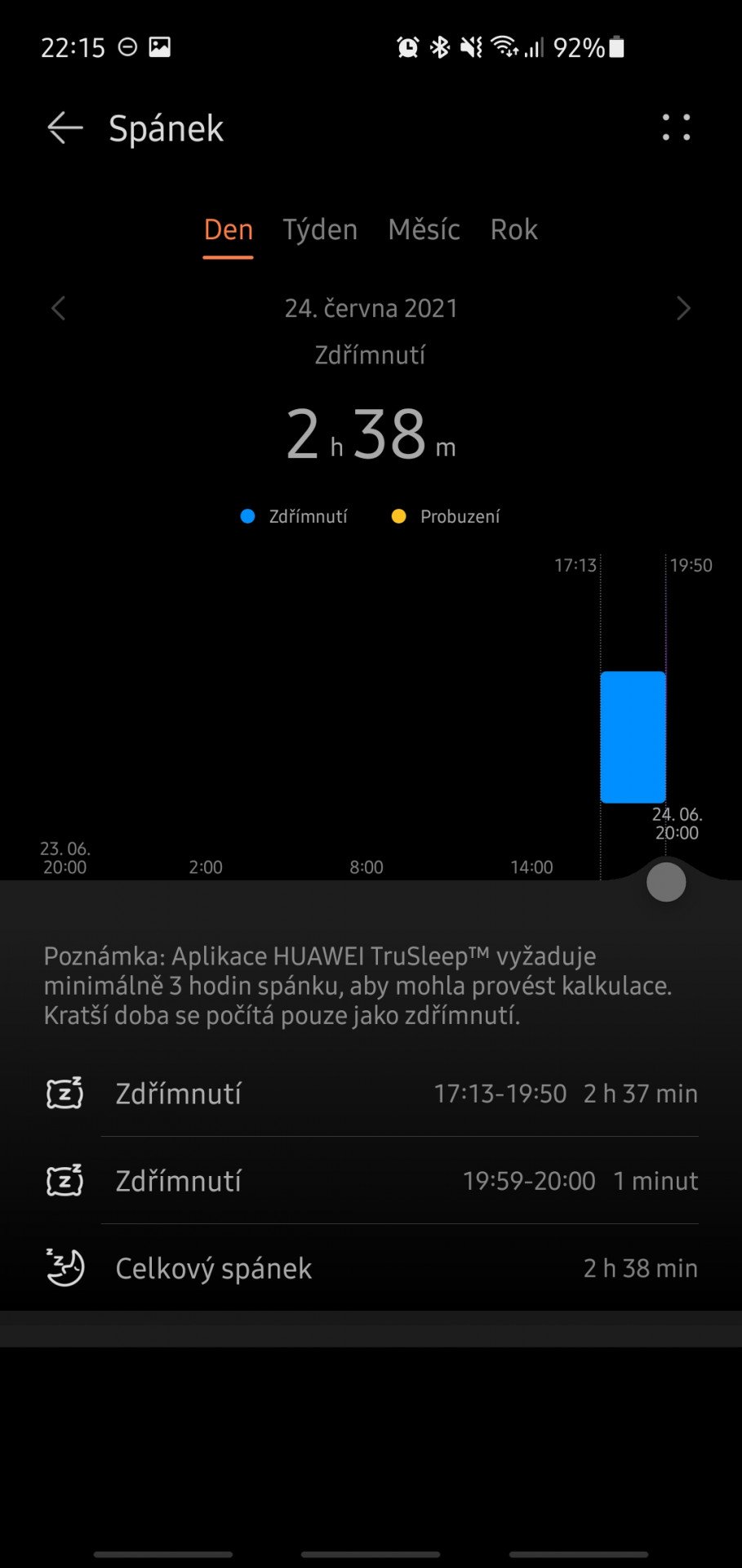This screenshot has height=1568, width=742.
Task: Tap the blue nap bar in chart
Action: (x=633, y=737)
